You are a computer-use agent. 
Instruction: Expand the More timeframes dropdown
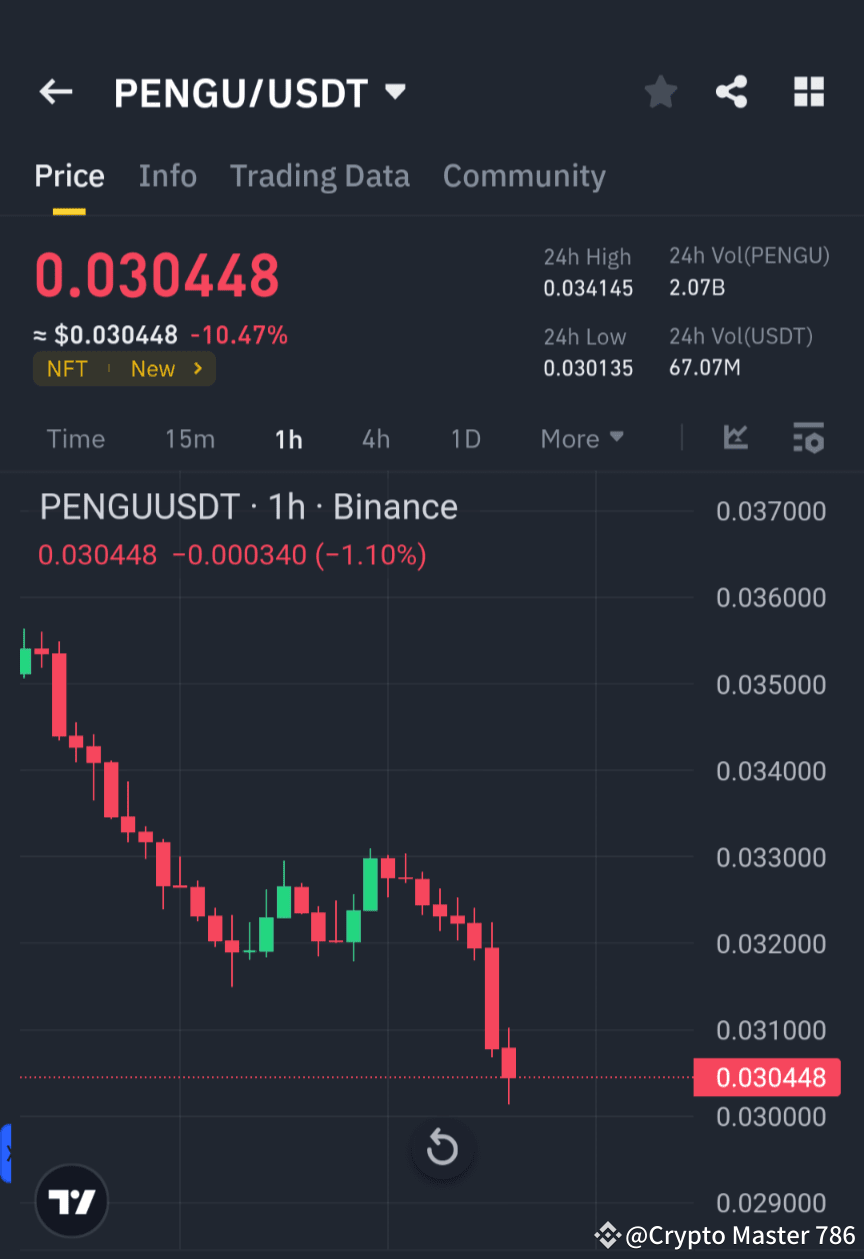click(x=581, y=438)
